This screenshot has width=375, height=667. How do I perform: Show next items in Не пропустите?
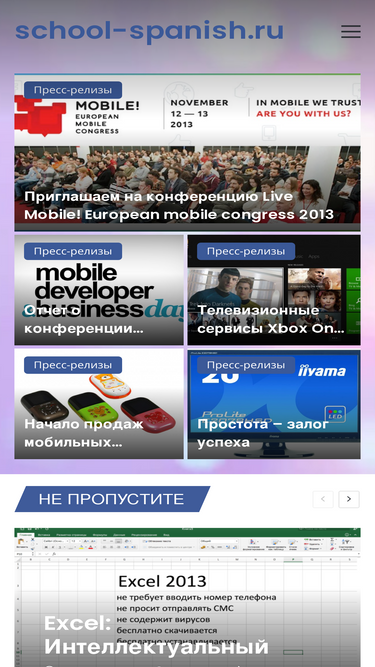[349, 499]
